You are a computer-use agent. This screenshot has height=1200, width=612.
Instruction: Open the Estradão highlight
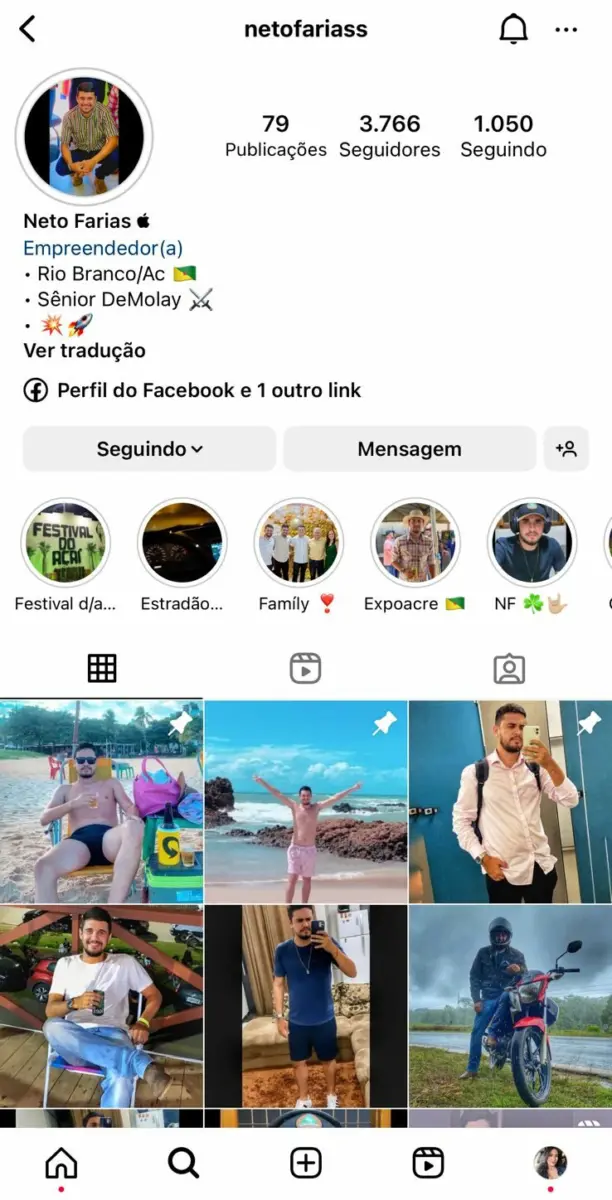[x=182, y=543]
